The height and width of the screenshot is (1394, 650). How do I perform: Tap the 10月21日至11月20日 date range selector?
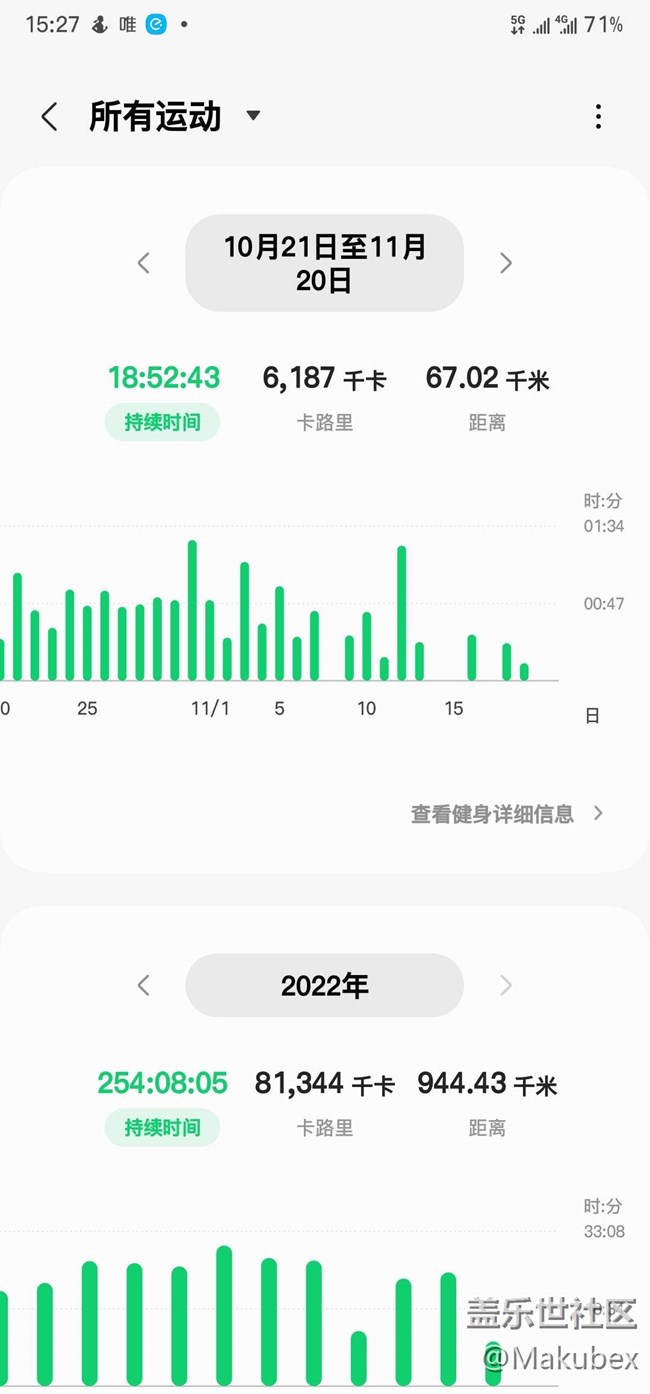coord(324,263)
